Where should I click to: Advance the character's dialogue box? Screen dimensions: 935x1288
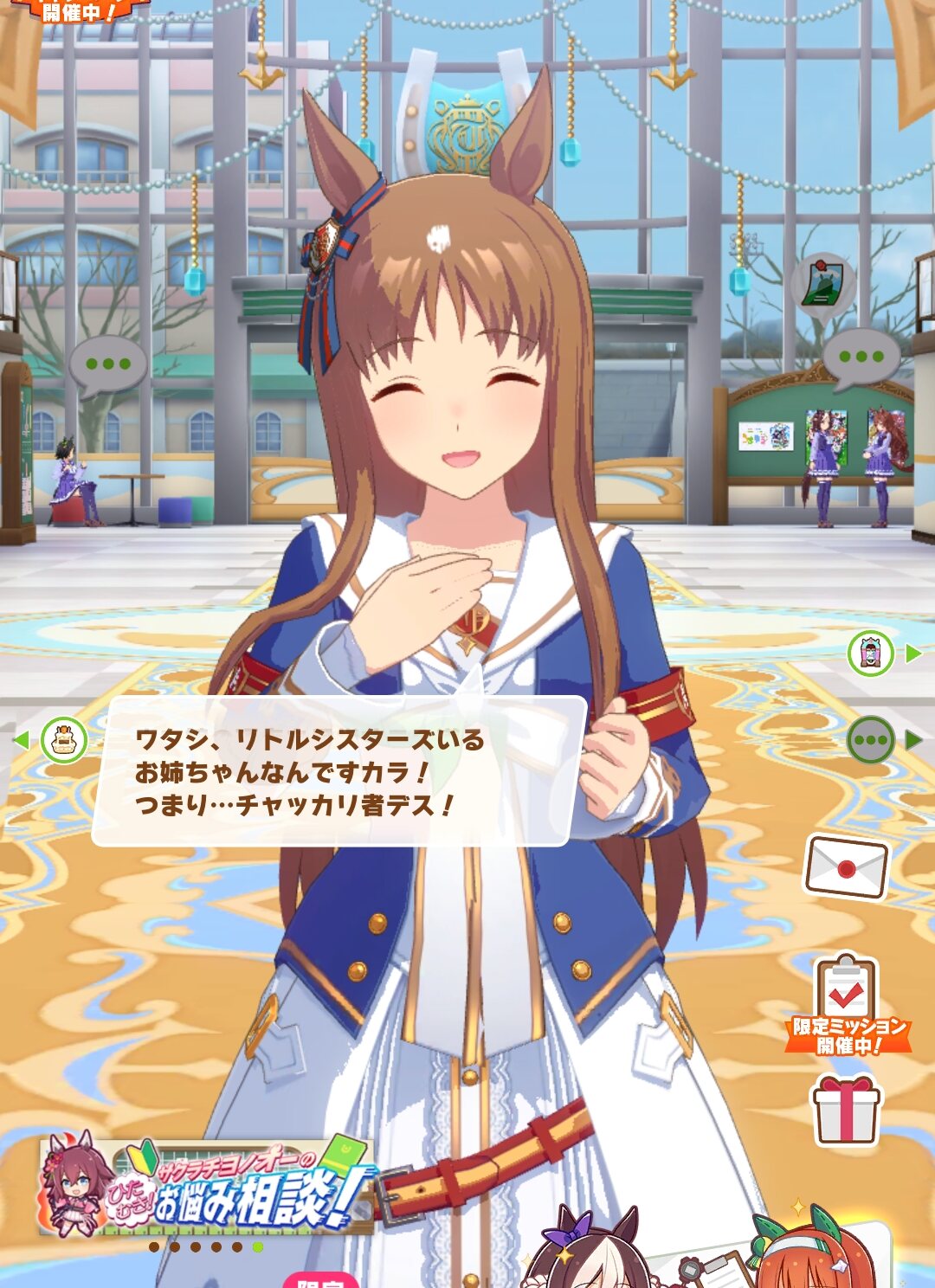[x=338, y=771]
